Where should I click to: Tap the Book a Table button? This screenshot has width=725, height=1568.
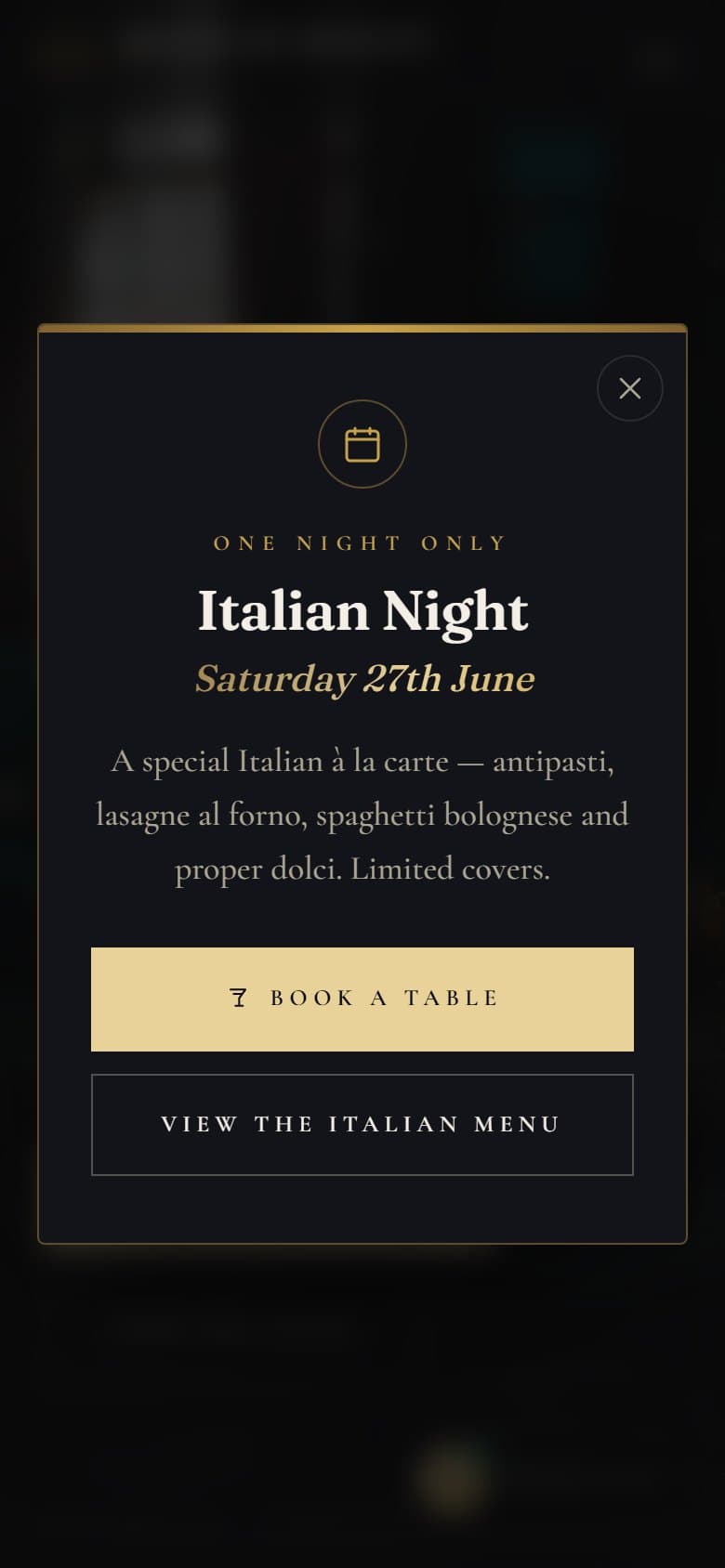coord(362,1000)
